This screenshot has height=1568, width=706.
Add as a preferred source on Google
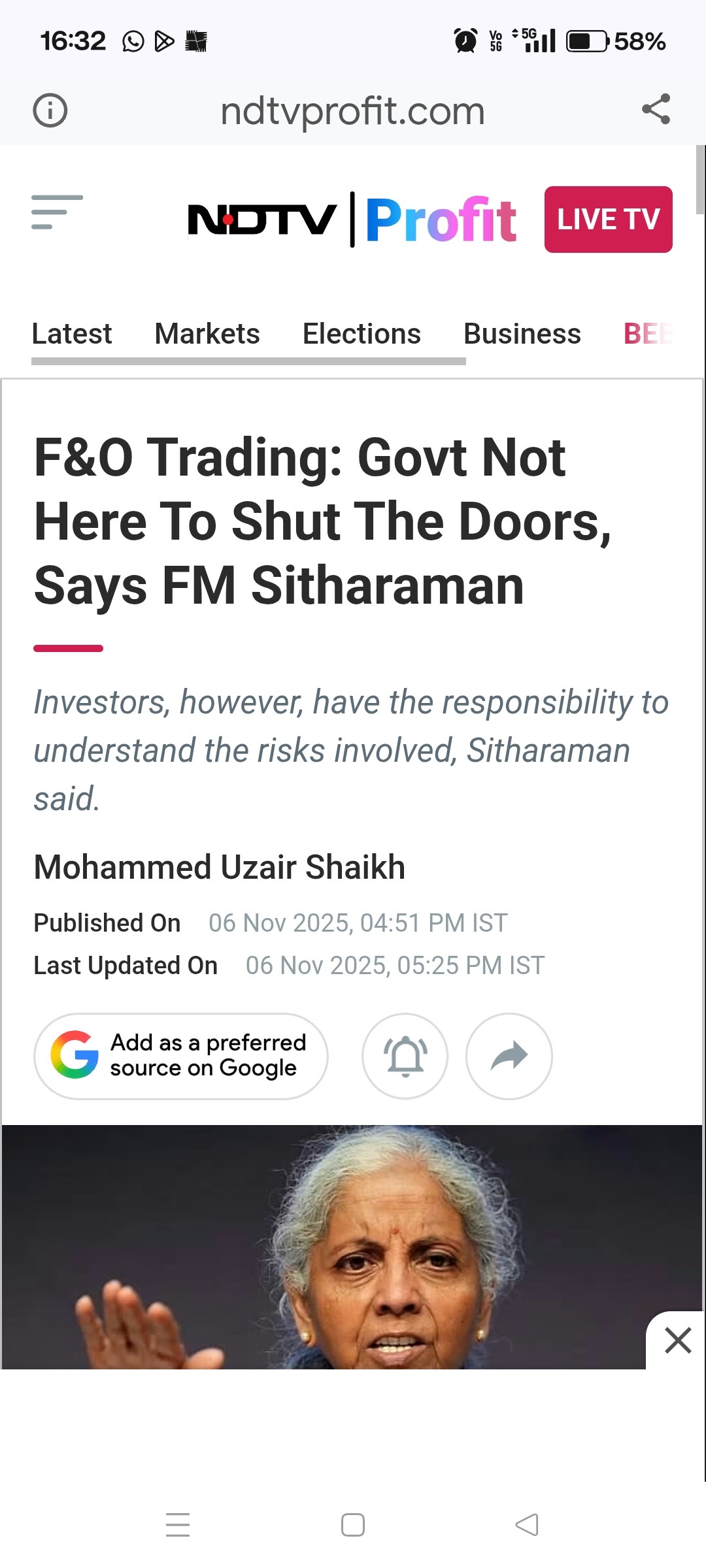[x=181, y=1055]
